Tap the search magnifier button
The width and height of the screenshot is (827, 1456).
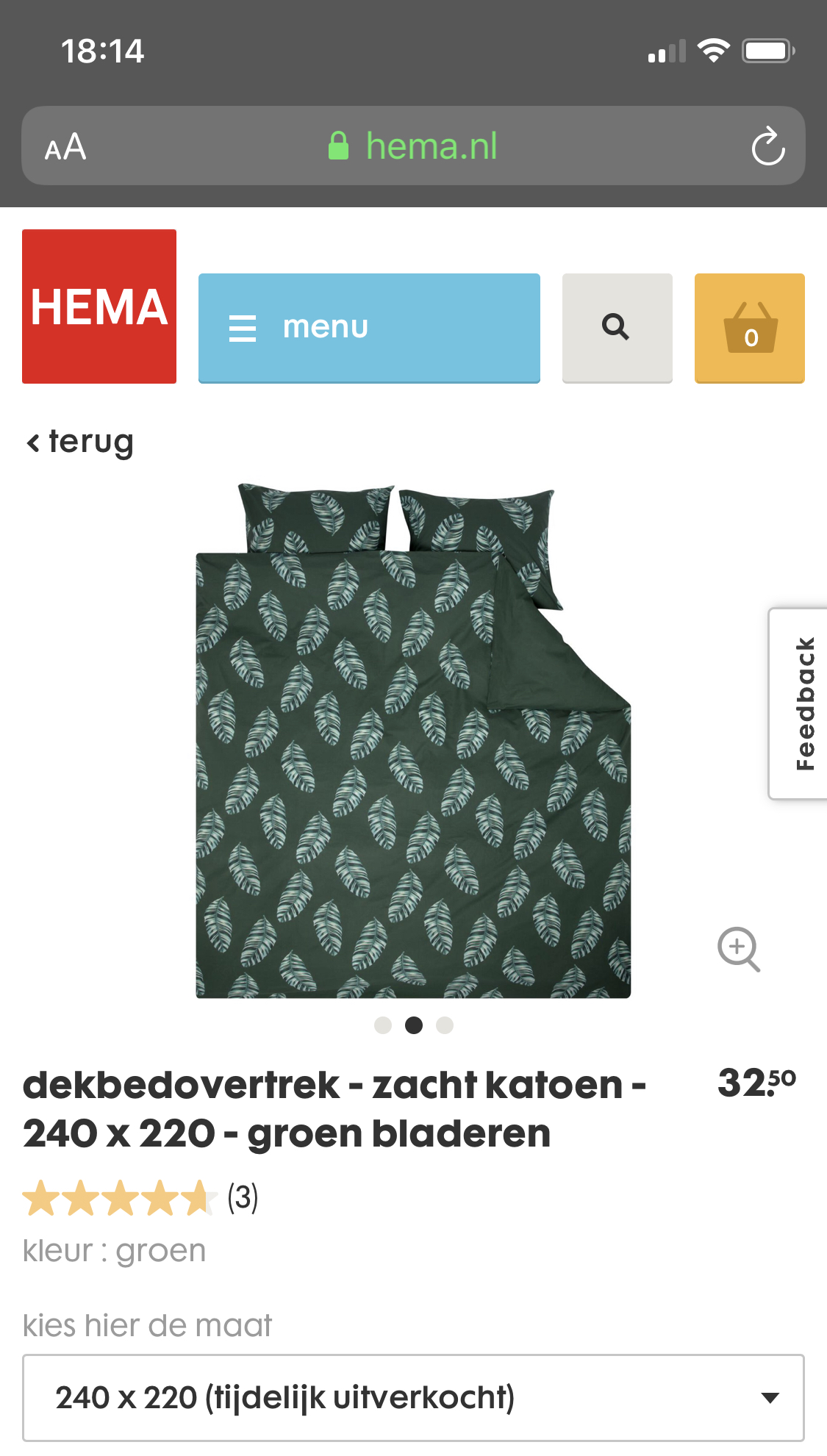617,328
